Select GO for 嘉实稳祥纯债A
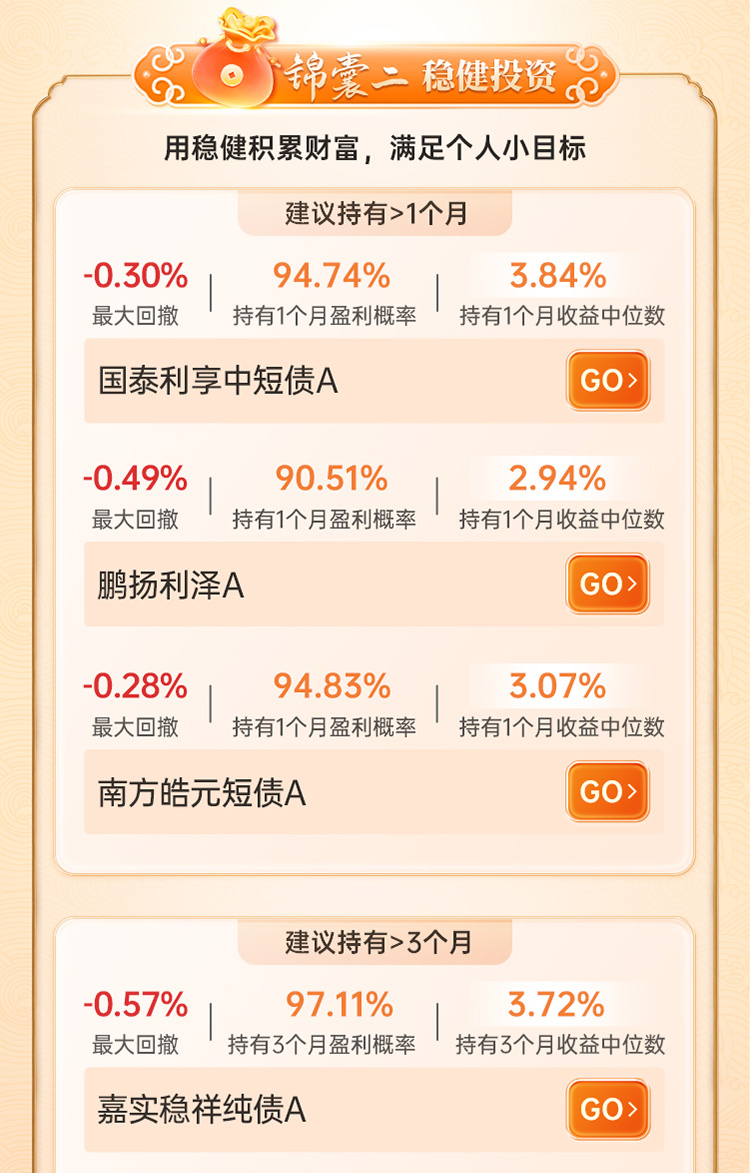 (608, 1109)
